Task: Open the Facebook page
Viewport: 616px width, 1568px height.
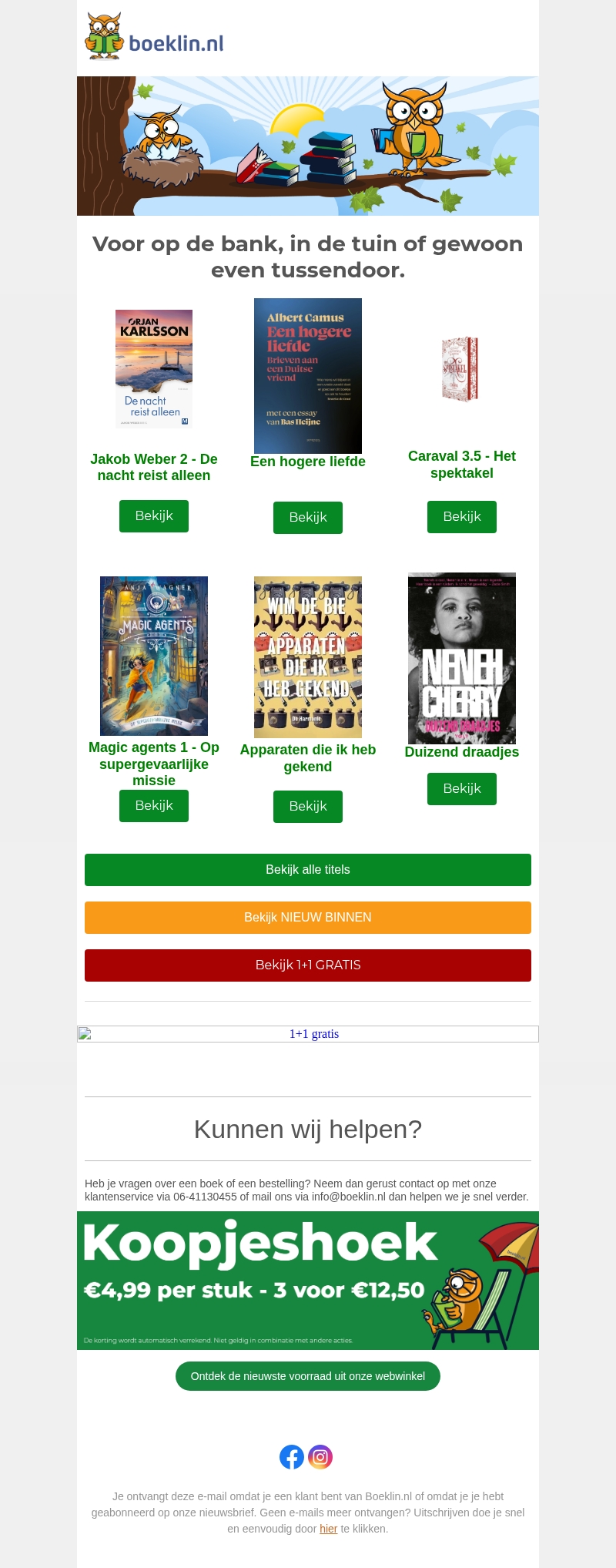Action: [x=292, y=1457]
